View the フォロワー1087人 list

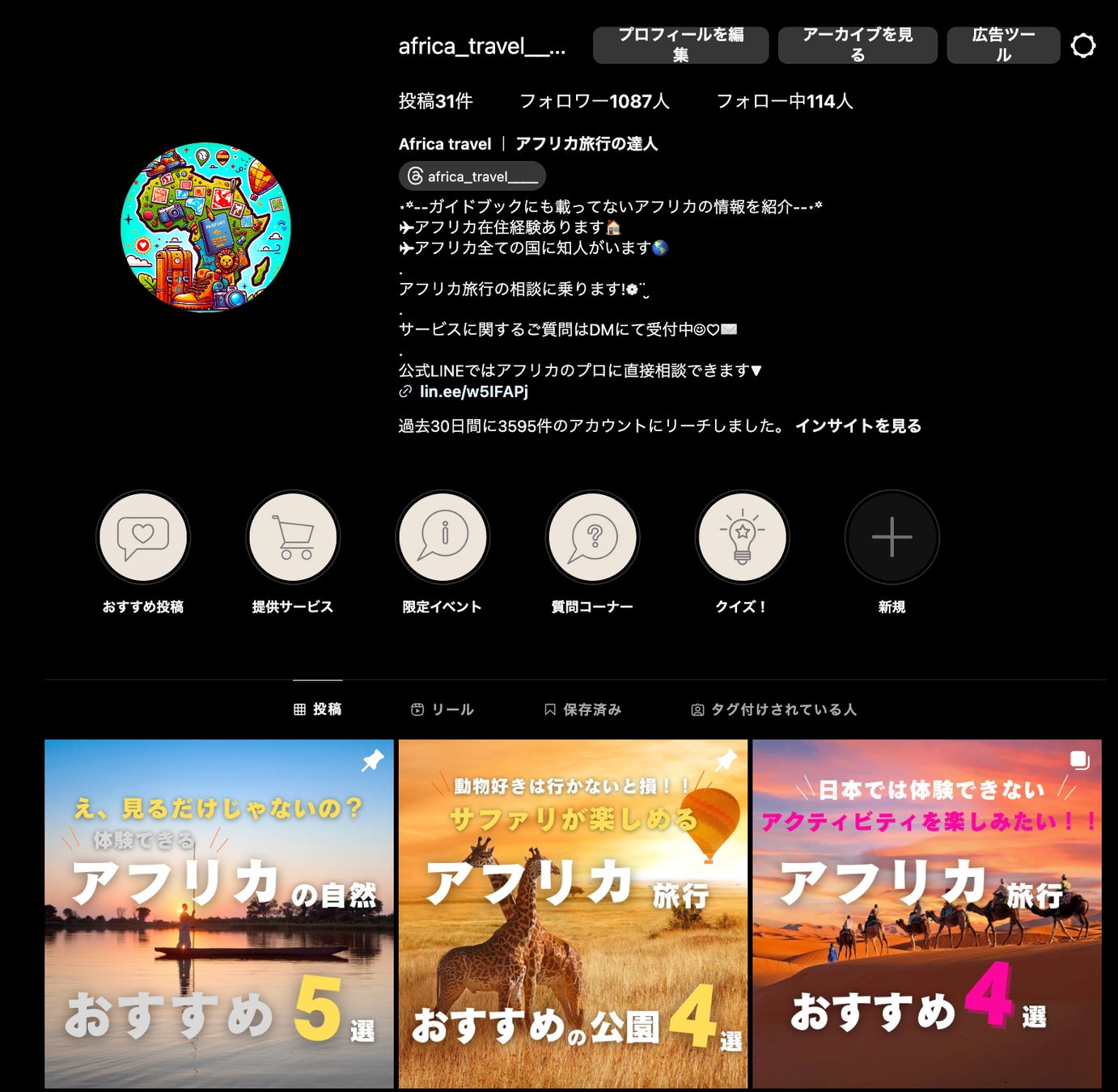pos(595,101)
